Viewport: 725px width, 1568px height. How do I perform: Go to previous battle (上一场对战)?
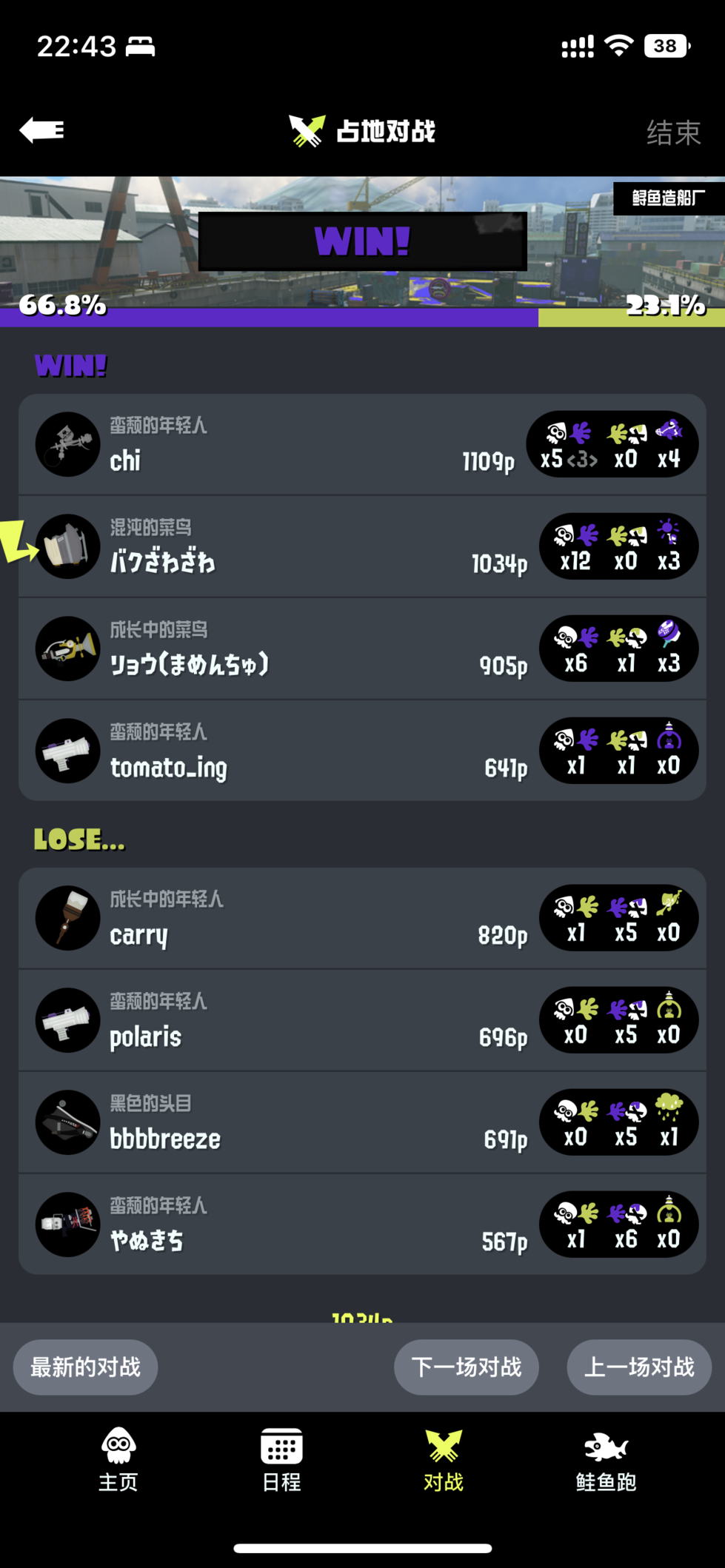(x=639, y=1367)
